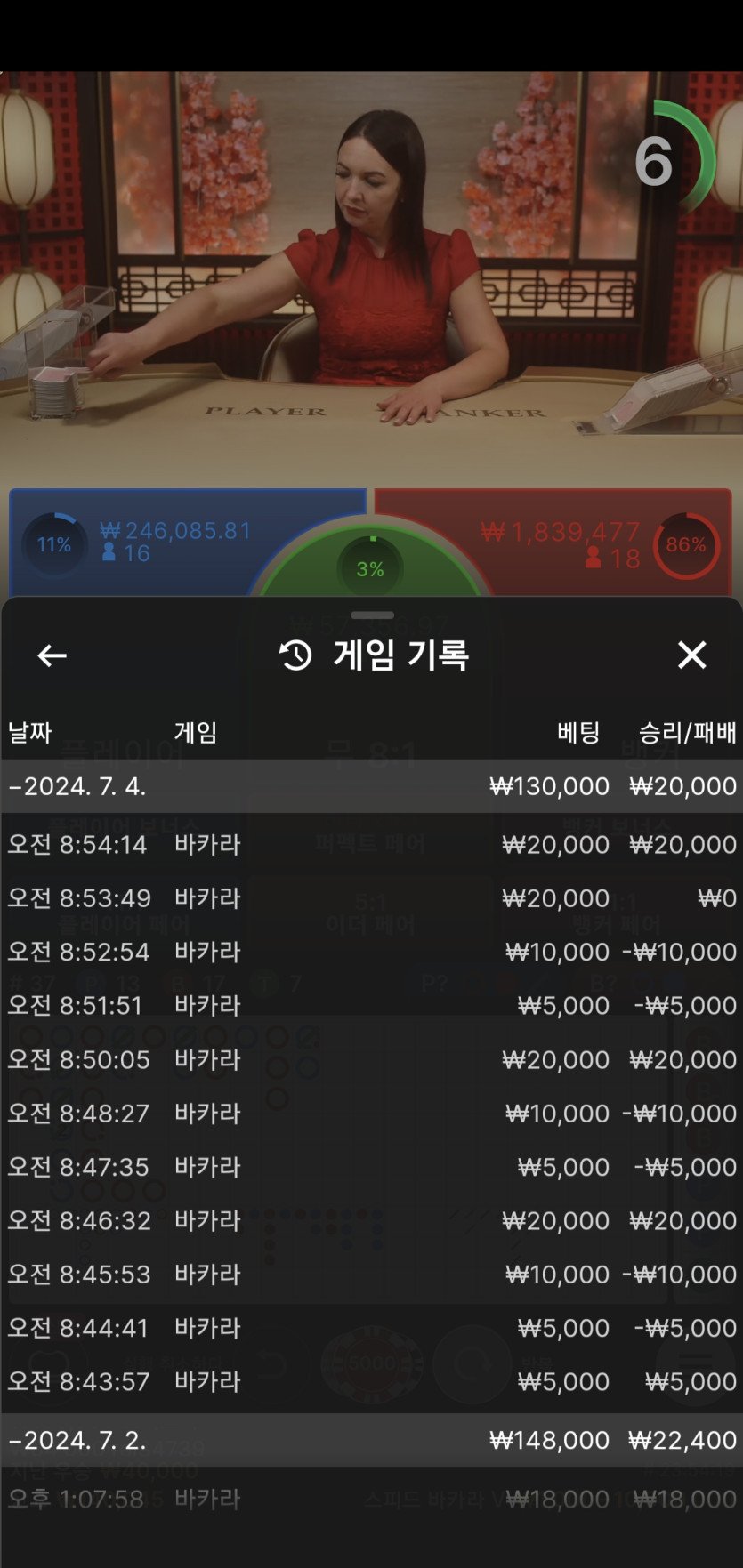Open the 오전 8:44:41 round record

pos(371,1328)
